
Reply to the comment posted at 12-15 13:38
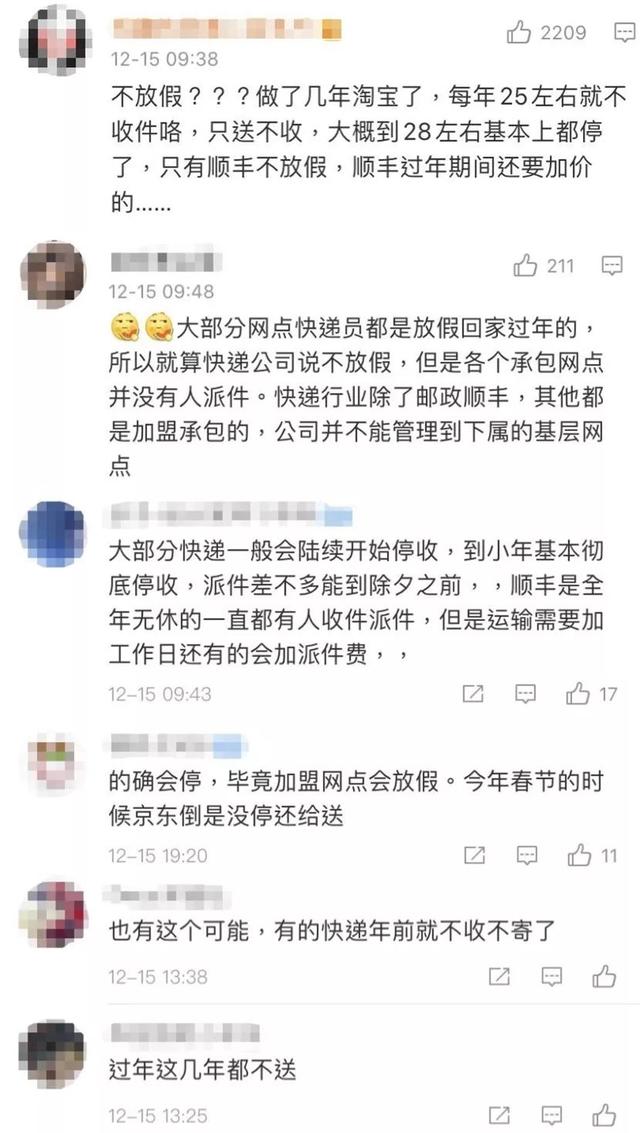tap(549, 976)
